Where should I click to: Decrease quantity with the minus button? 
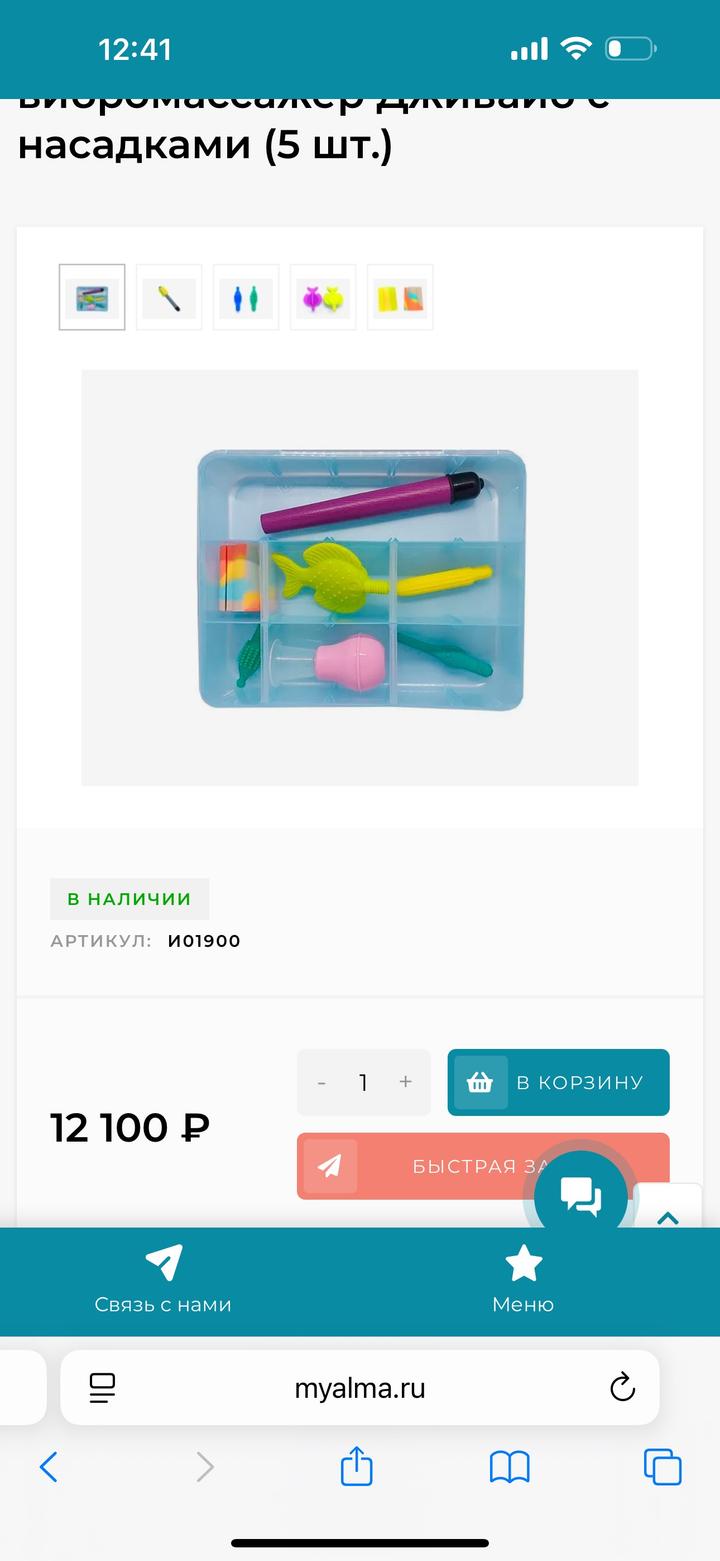[321, 1082]
